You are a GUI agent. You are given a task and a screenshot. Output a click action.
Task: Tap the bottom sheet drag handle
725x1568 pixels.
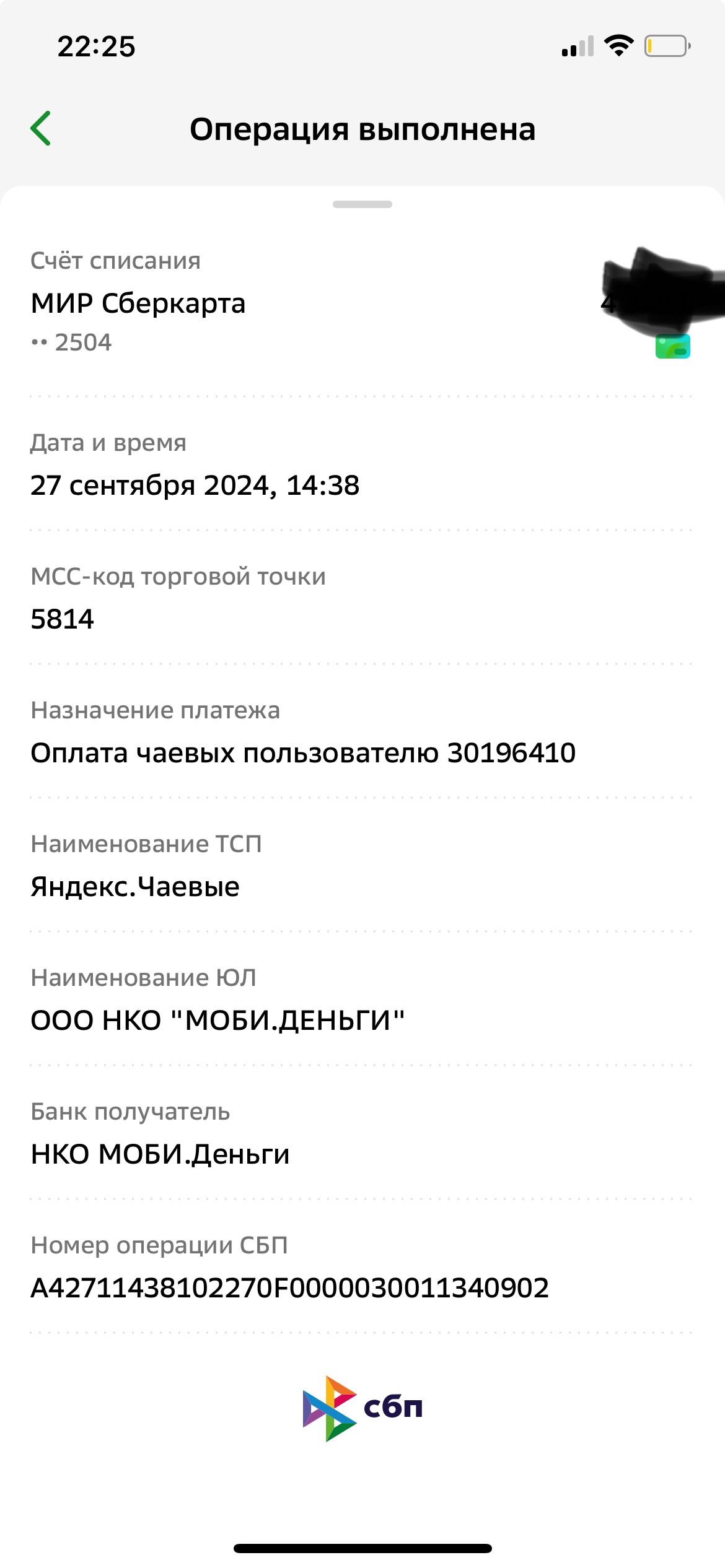click(362, 204)
